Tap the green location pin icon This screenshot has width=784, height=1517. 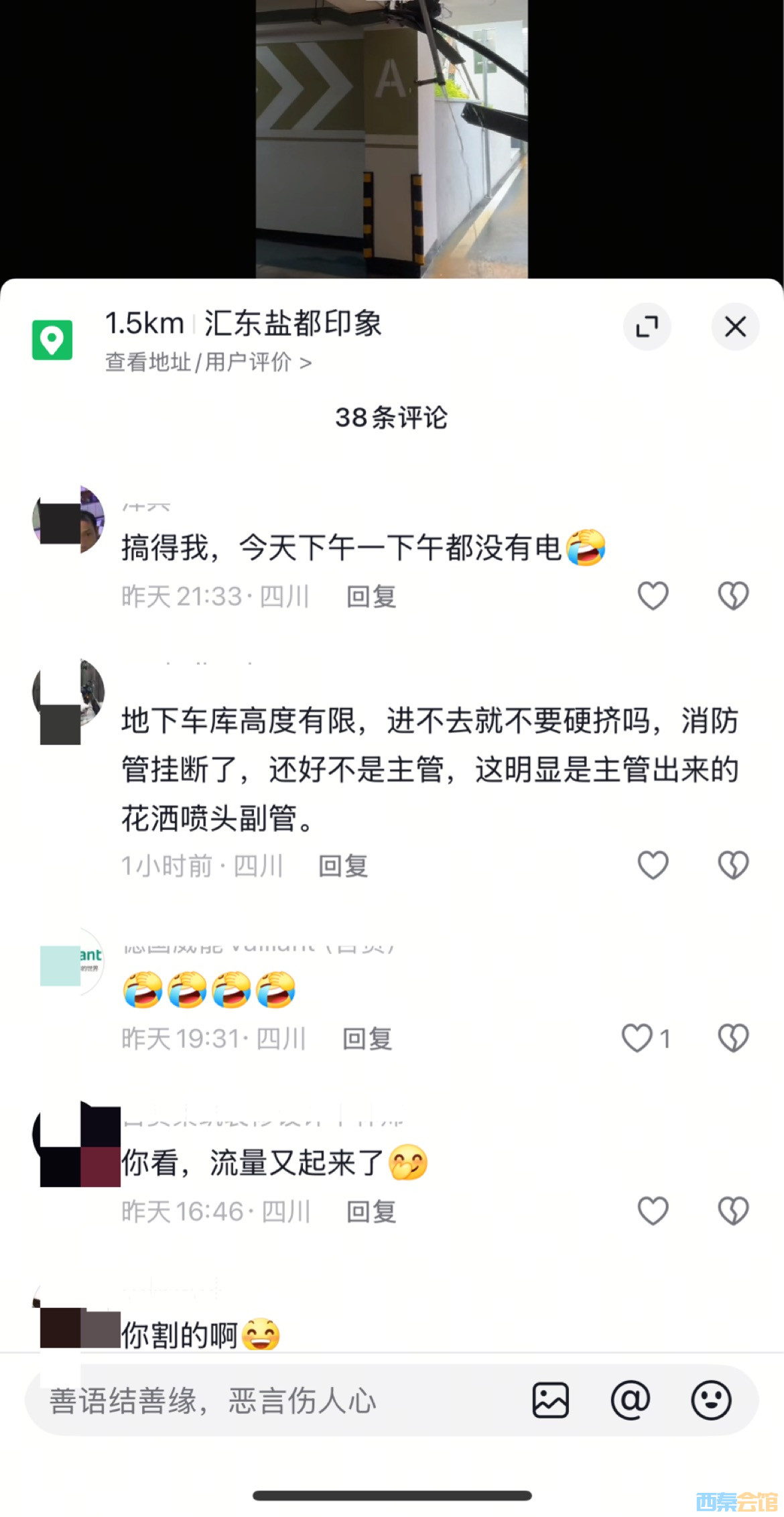click(x=52, y=340)
